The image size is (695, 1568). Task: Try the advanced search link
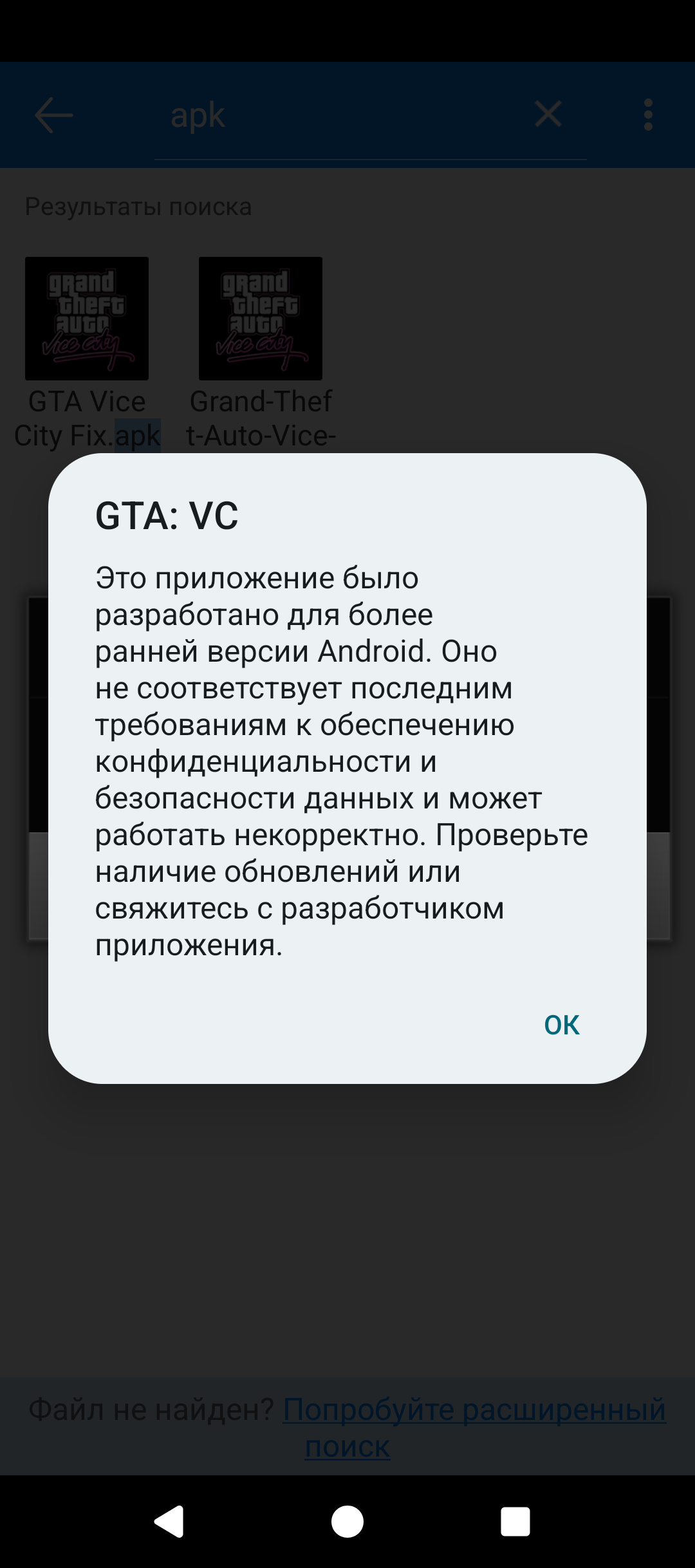pos(474,1428)
